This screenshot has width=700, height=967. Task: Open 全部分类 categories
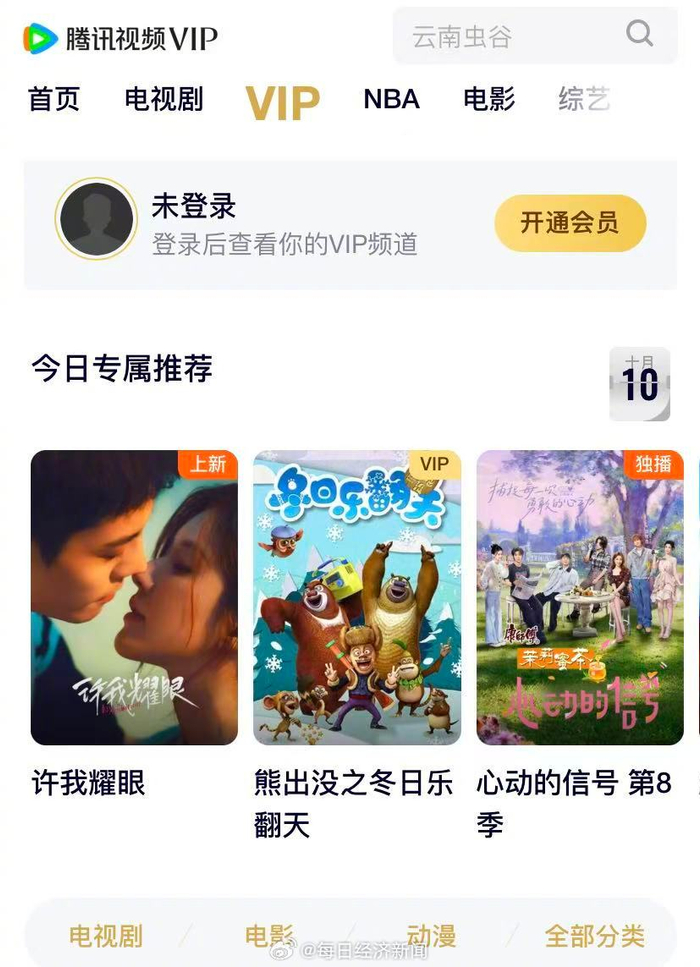(594, 937)
